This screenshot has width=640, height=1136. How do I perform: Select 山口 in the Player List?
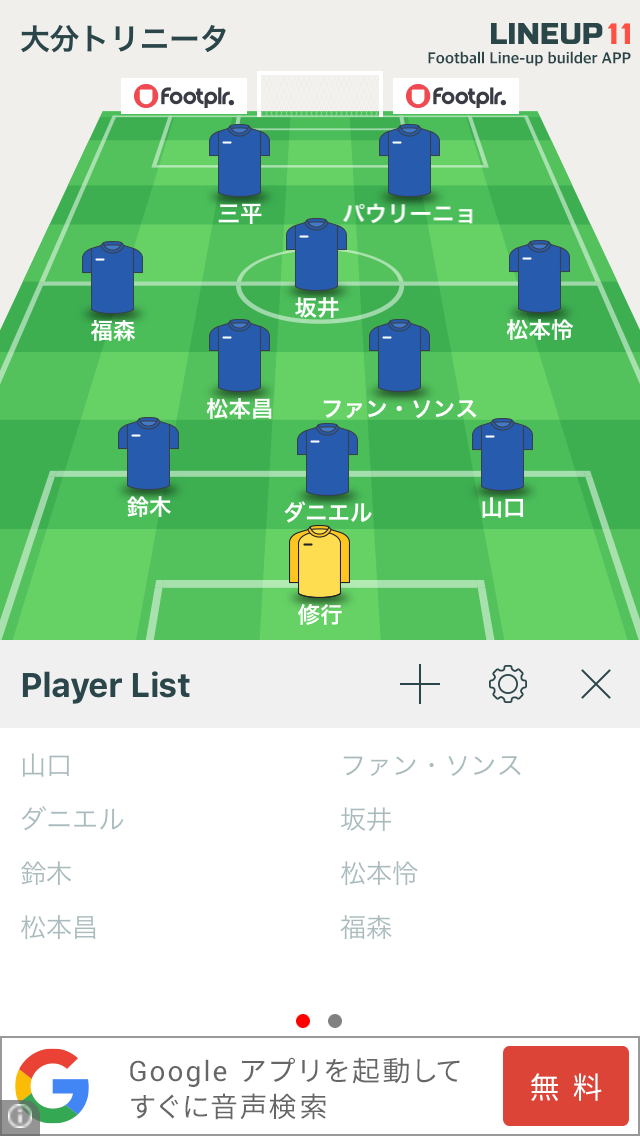(x=46, y=767)
